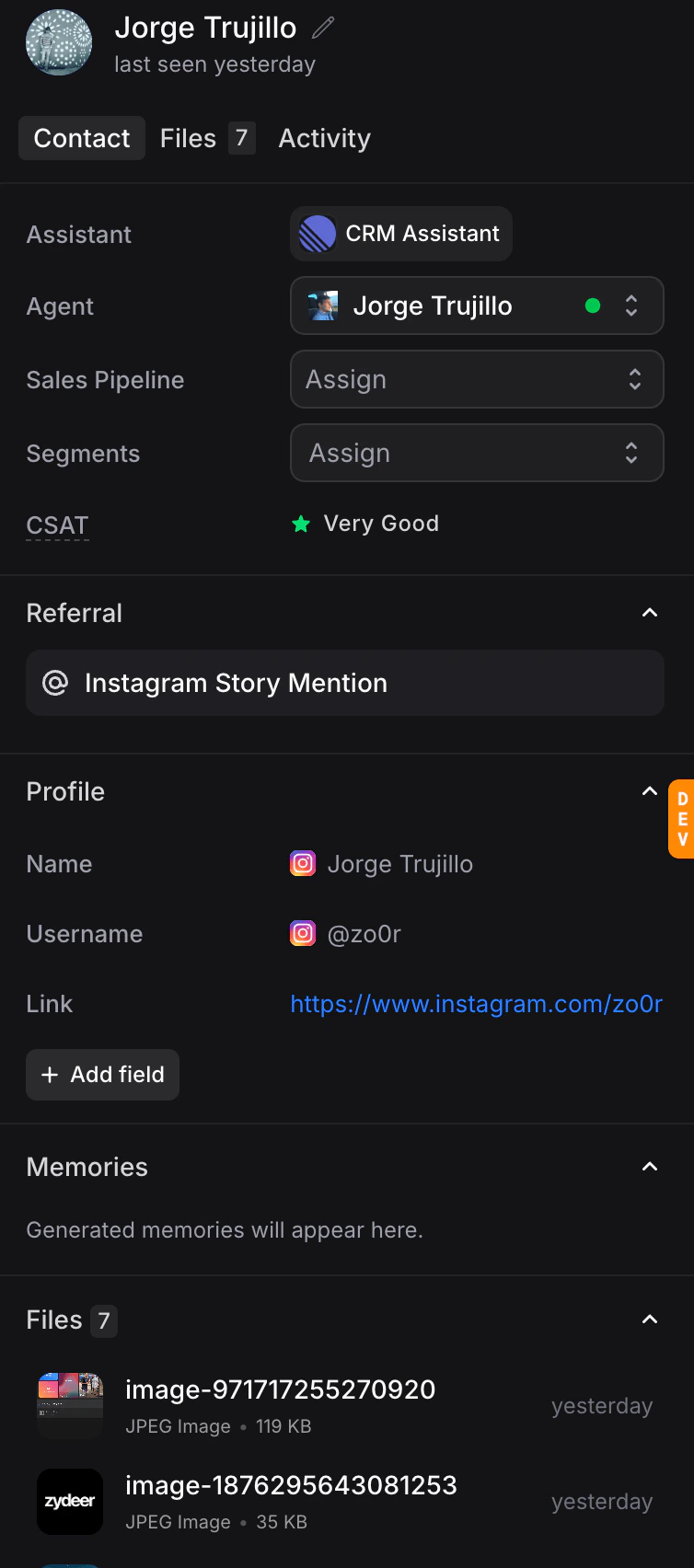The height and width of the screenshot is (1568, 694).
Task: Click the green star beside Very Good CSAT
Action: (301, 523)
